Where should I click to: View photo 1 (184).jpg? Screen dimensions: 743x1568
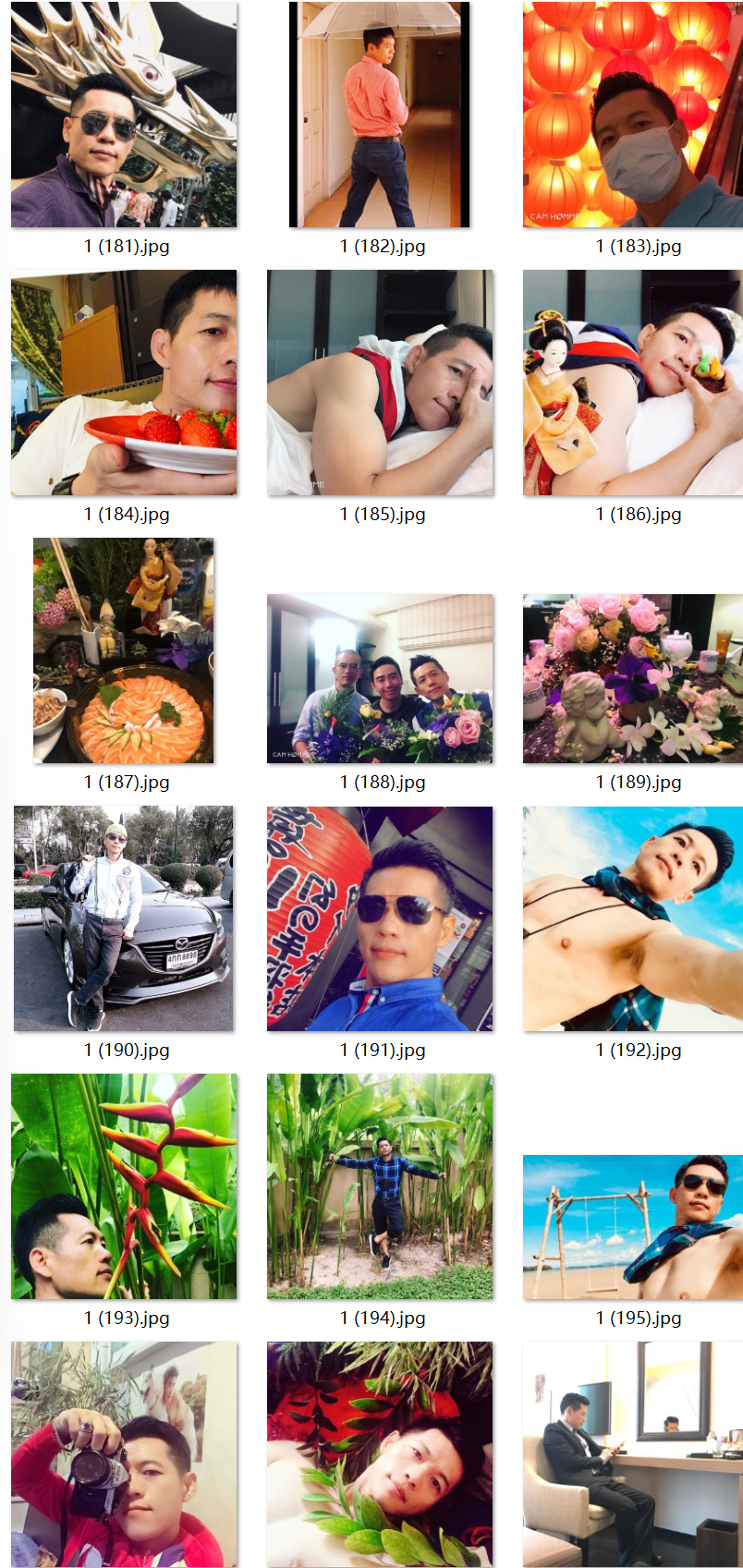click(x=124, y=383)
